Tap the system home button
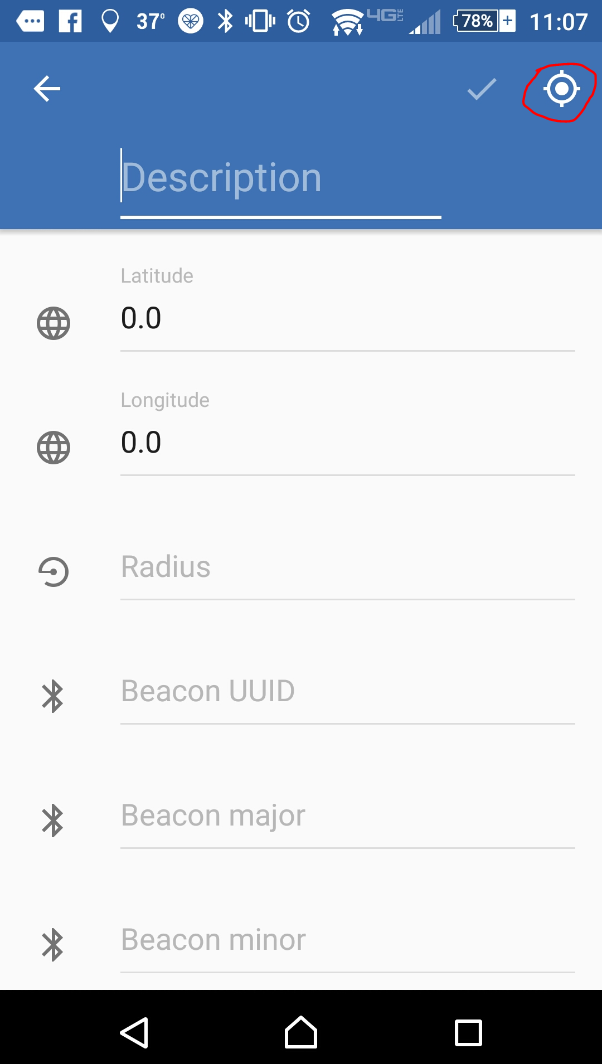602x1064 pixels. pos(301,1031)
